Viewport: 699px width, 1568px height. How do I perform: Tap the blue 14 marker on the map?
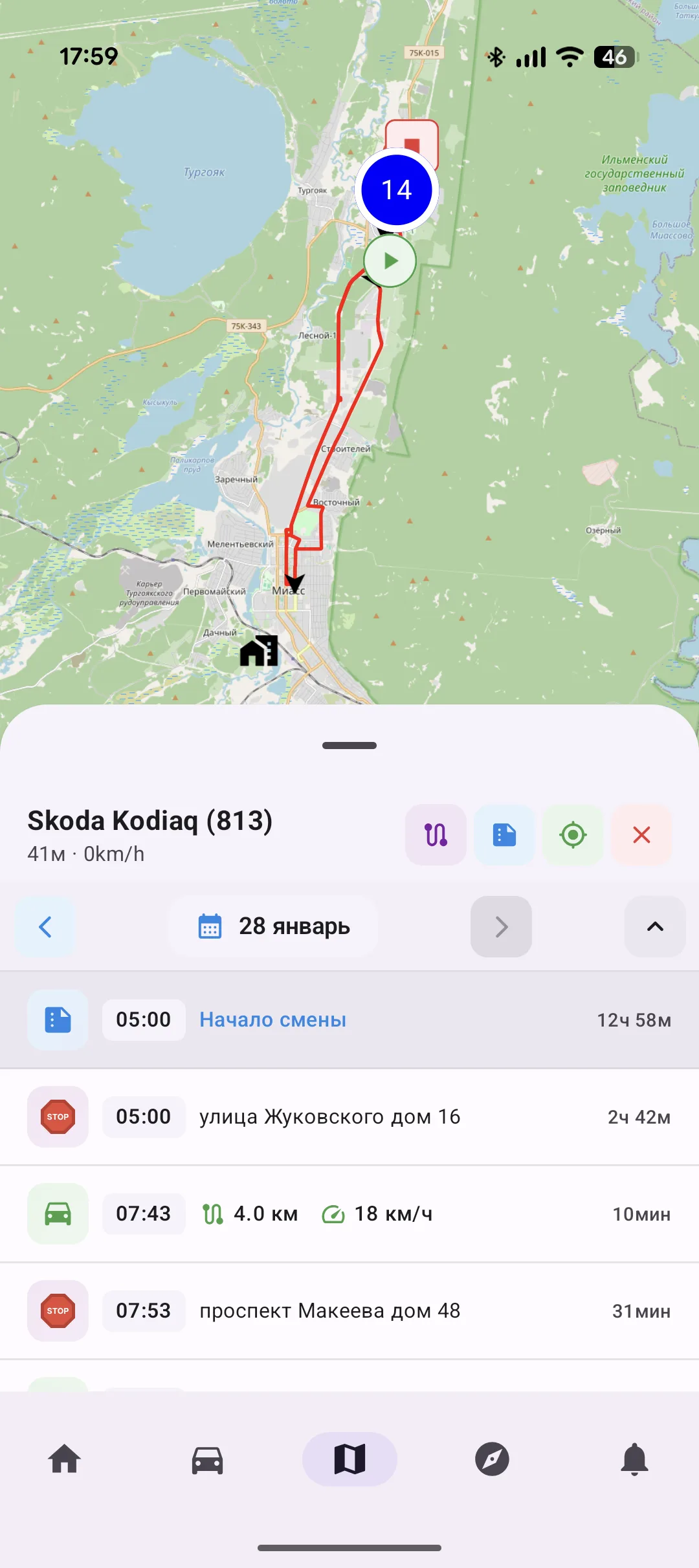396,190
